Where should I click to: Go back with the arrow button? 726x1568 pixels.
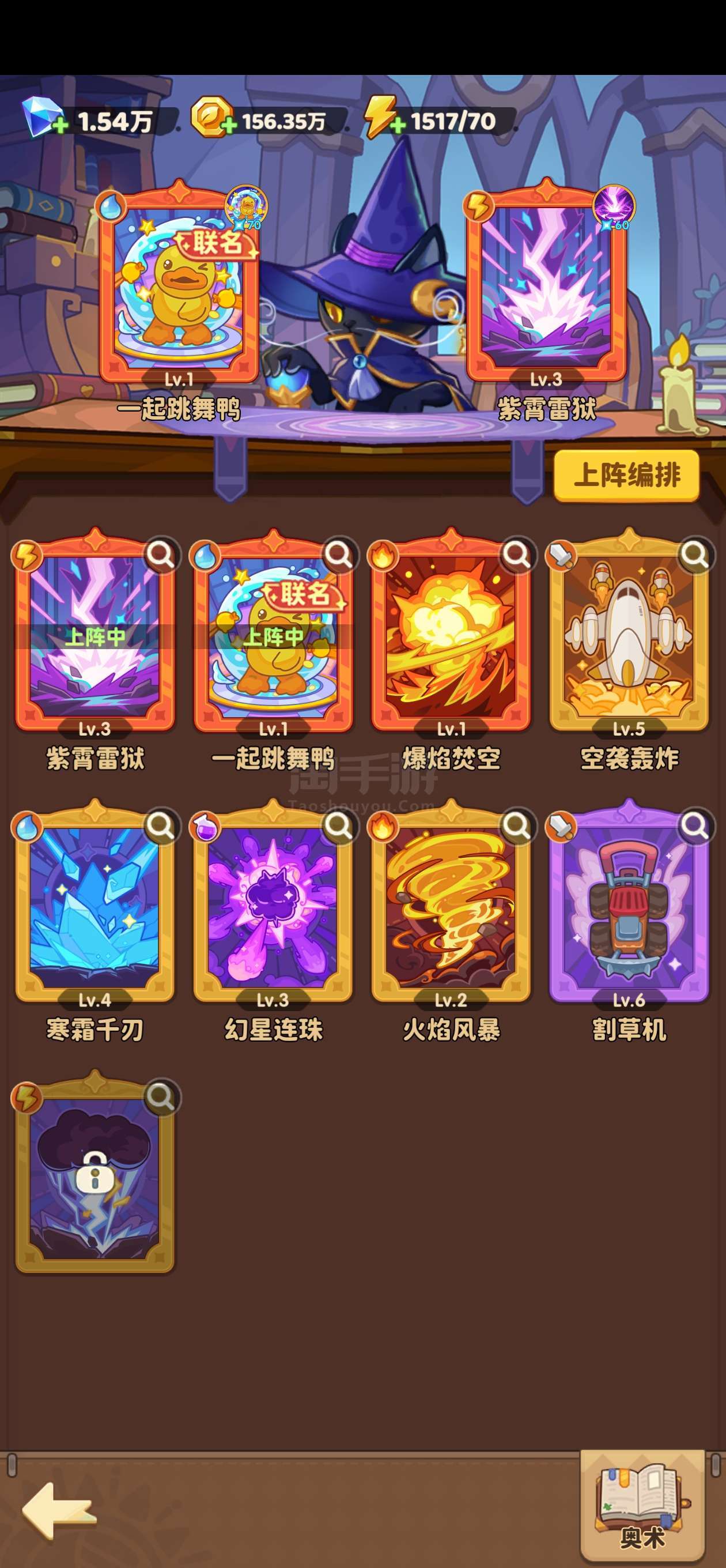pyautogui.click(x=59, y=1511)
